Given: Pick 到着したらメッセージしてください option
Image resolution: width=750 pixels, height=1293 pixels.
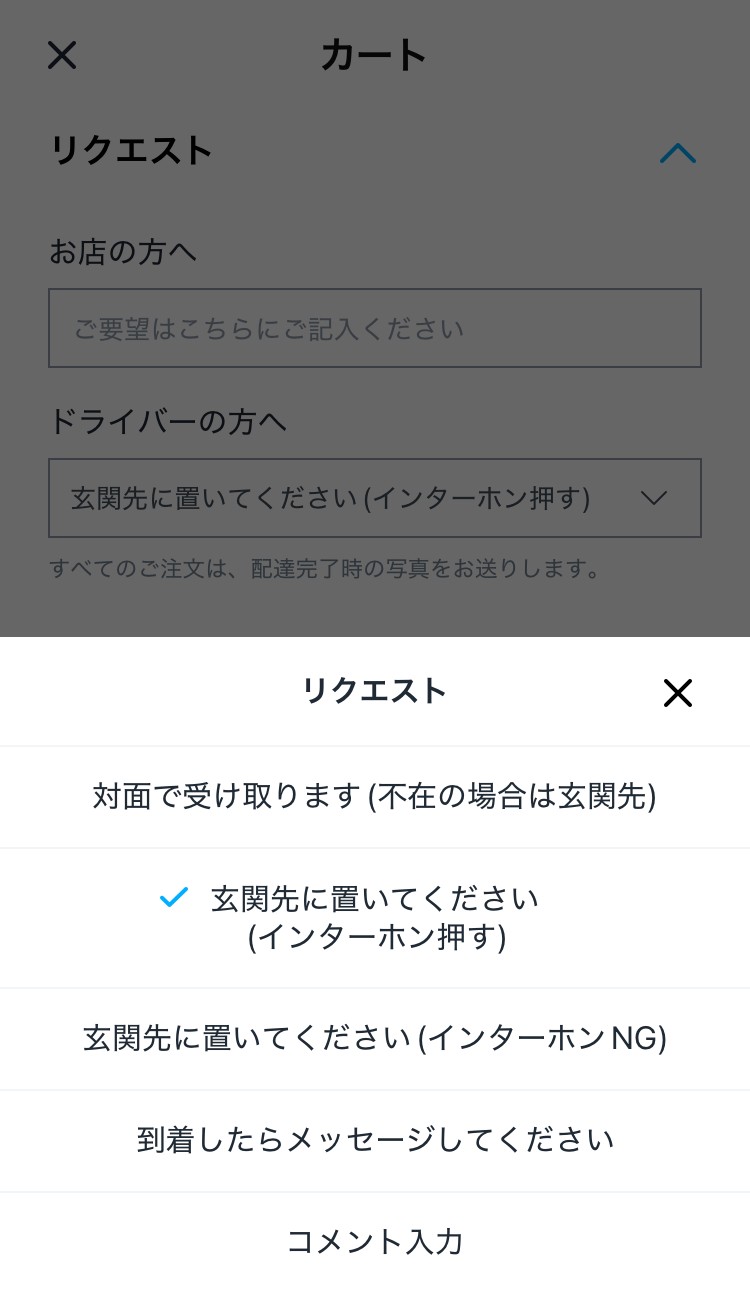Looking at the screenshot, I should (x=375, y=1140).
